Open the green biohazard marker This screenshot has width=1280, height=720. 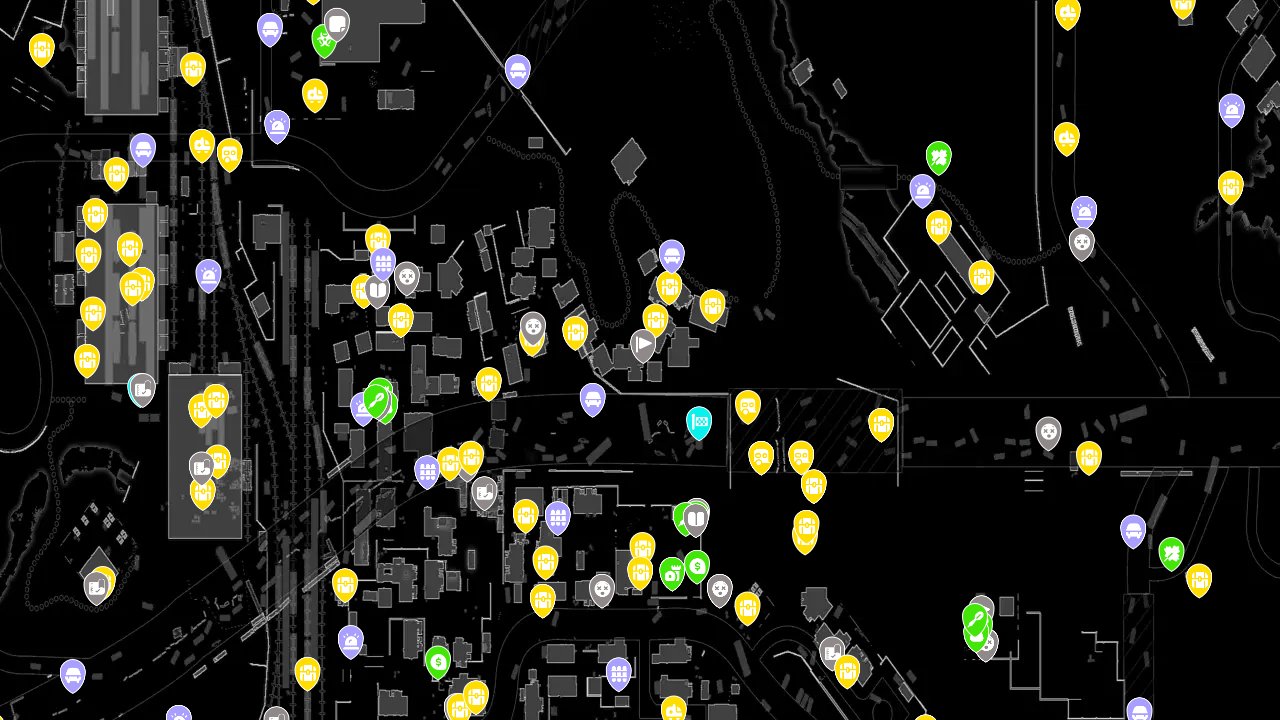[323, 41]
